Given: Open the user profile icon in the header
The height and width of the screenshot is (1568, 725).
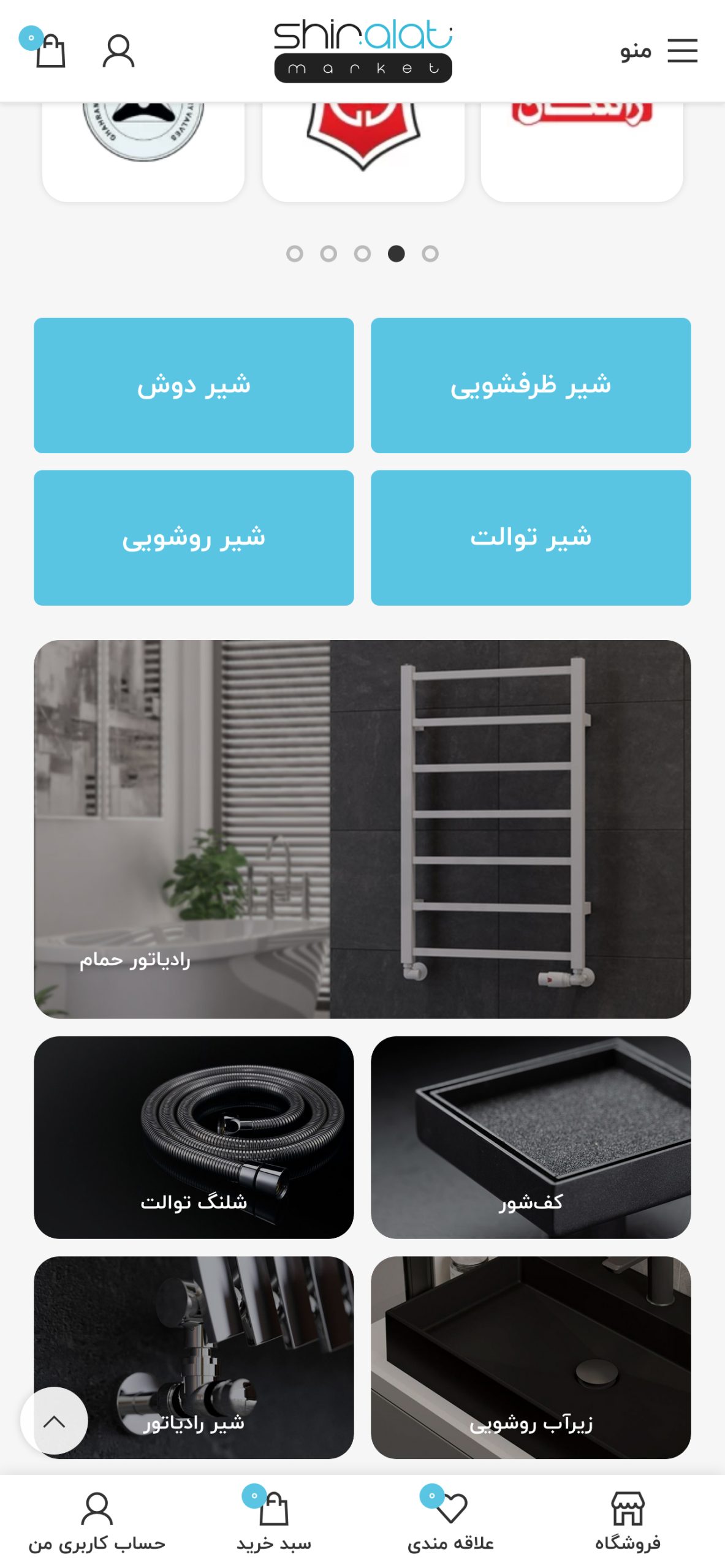Looking at the screenshot, I should [118, 51].
